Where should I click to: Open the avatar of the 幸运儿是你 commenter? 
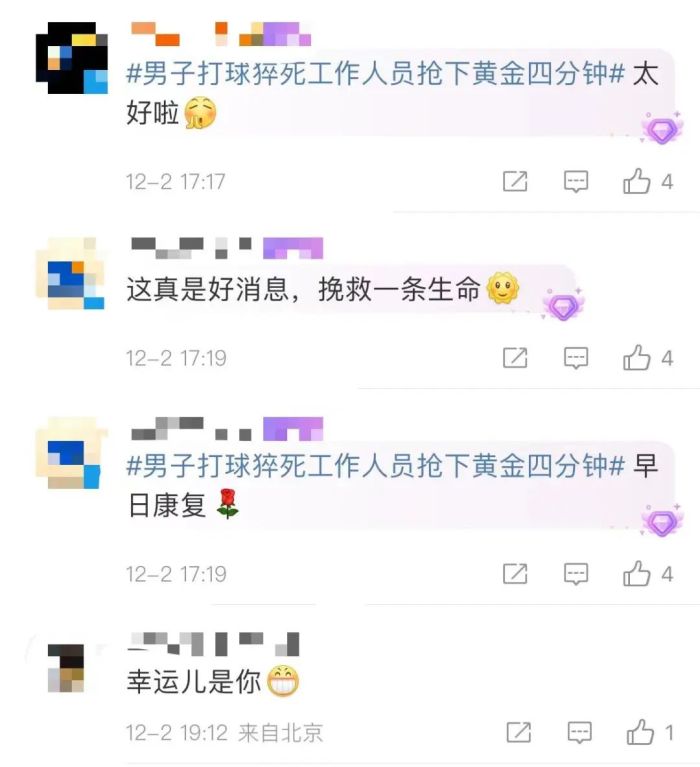point(67,669)
